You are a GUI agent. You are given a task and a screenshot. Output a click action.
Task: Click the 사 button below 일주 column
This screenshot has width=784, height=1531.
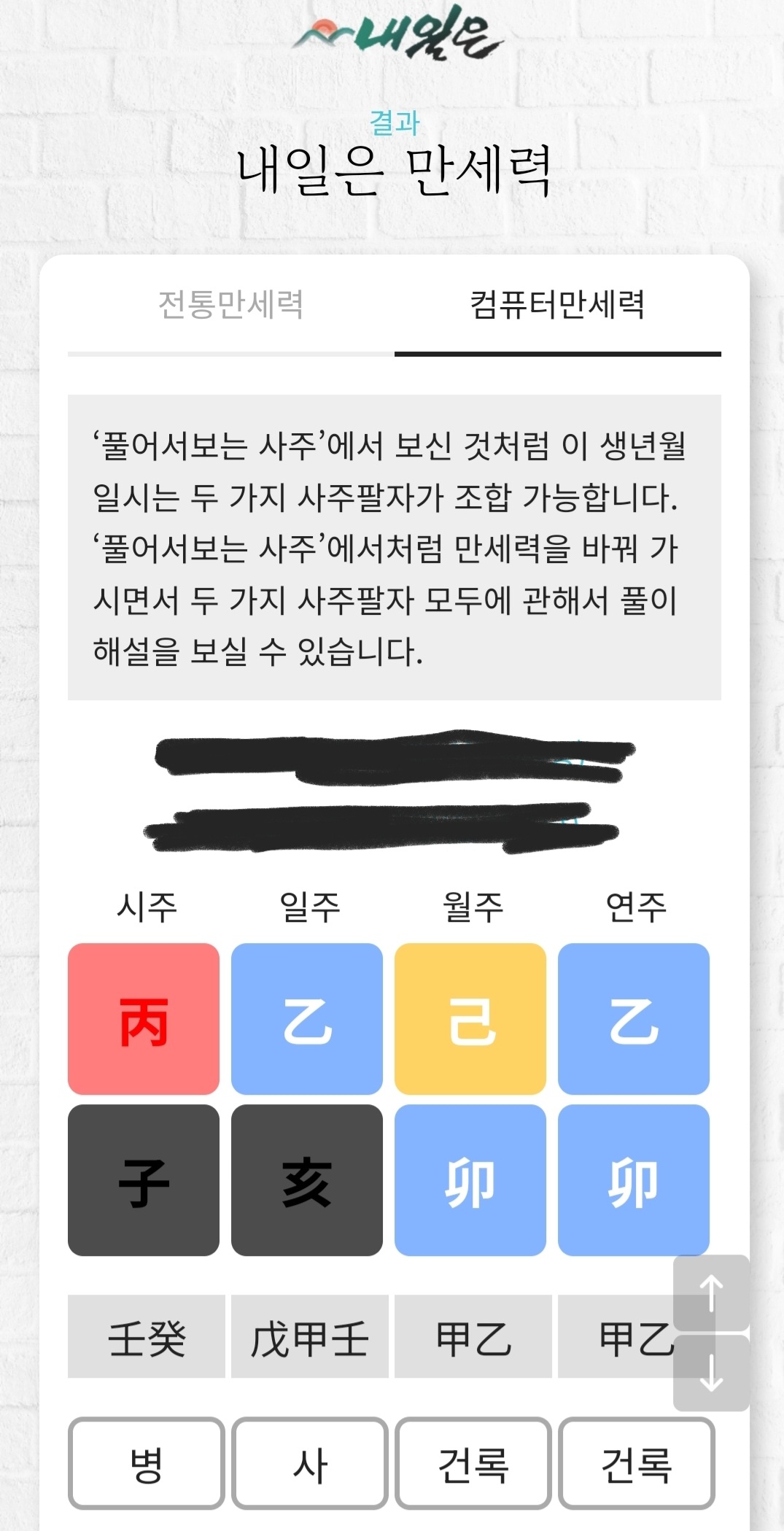(x=308, y=1465)
